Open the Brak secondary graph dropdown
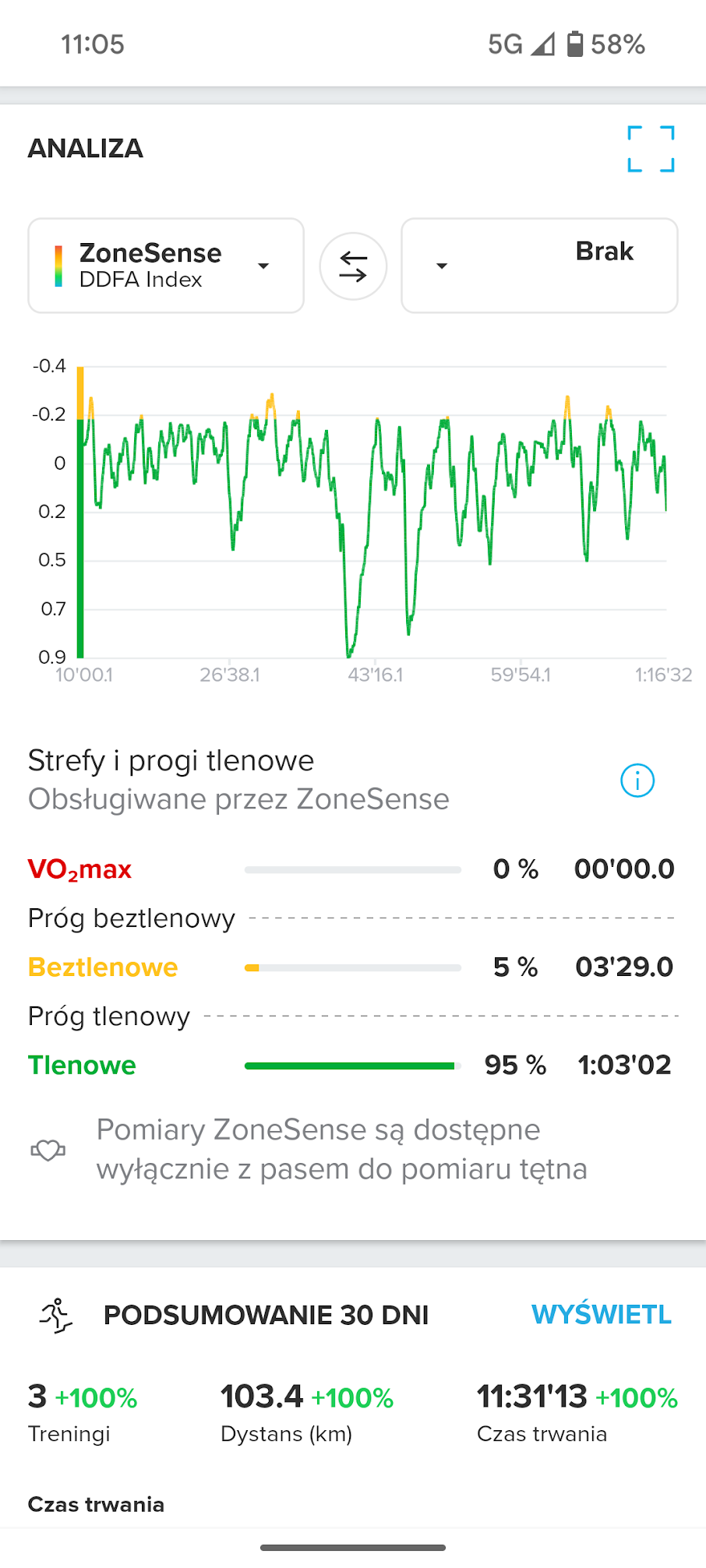The width and height of the screenshot is (706, 1568). tap(539, 266)
